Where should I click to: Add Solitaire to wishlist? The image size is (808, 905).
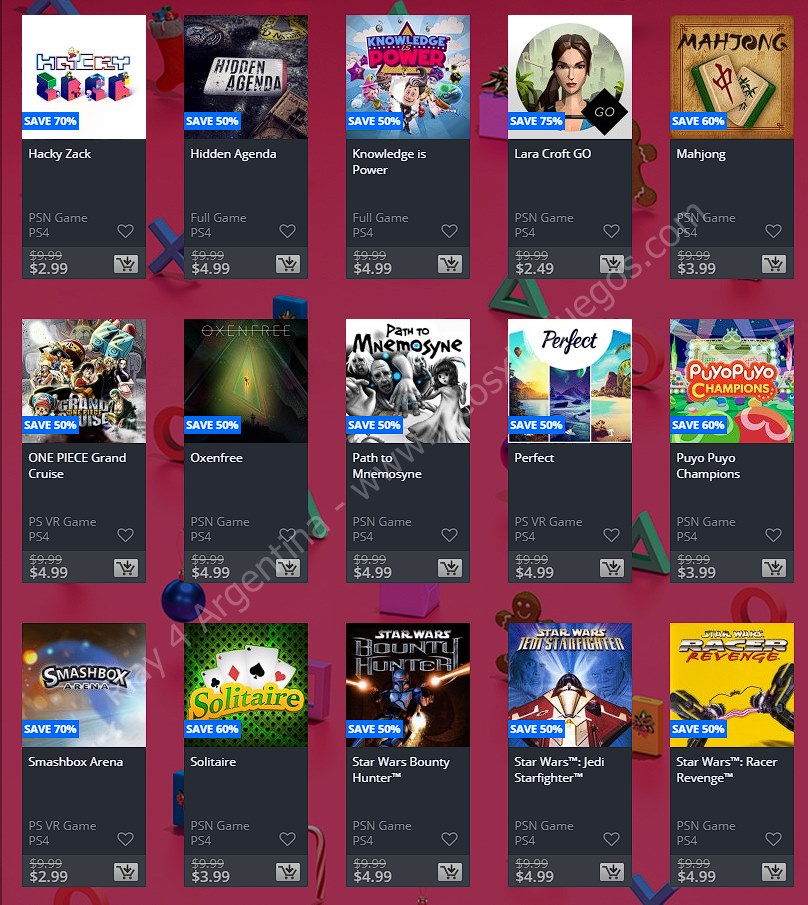[287, 839]
